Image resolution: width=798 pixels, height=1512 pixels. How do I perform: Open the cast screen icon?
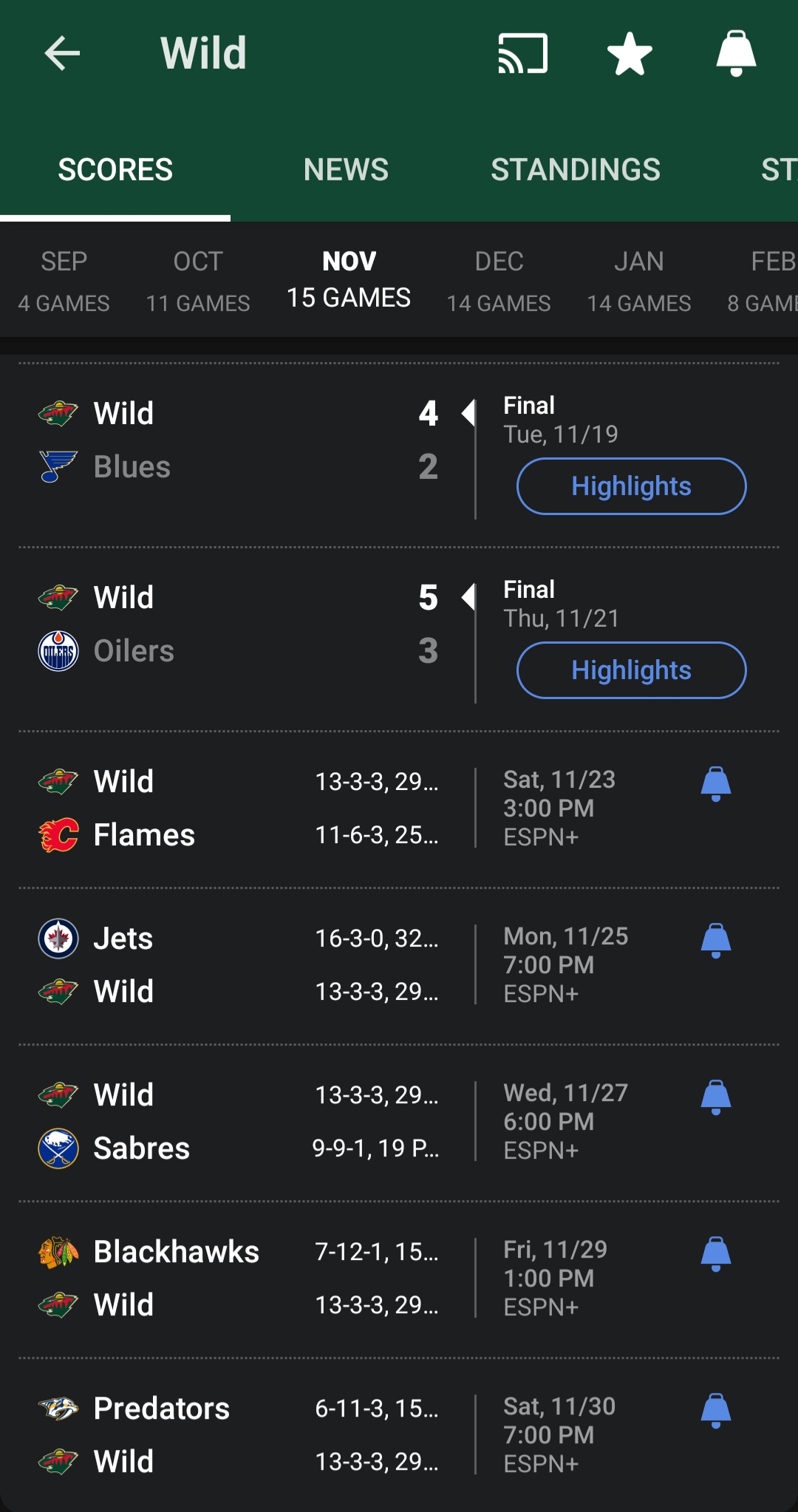(523, 53)
